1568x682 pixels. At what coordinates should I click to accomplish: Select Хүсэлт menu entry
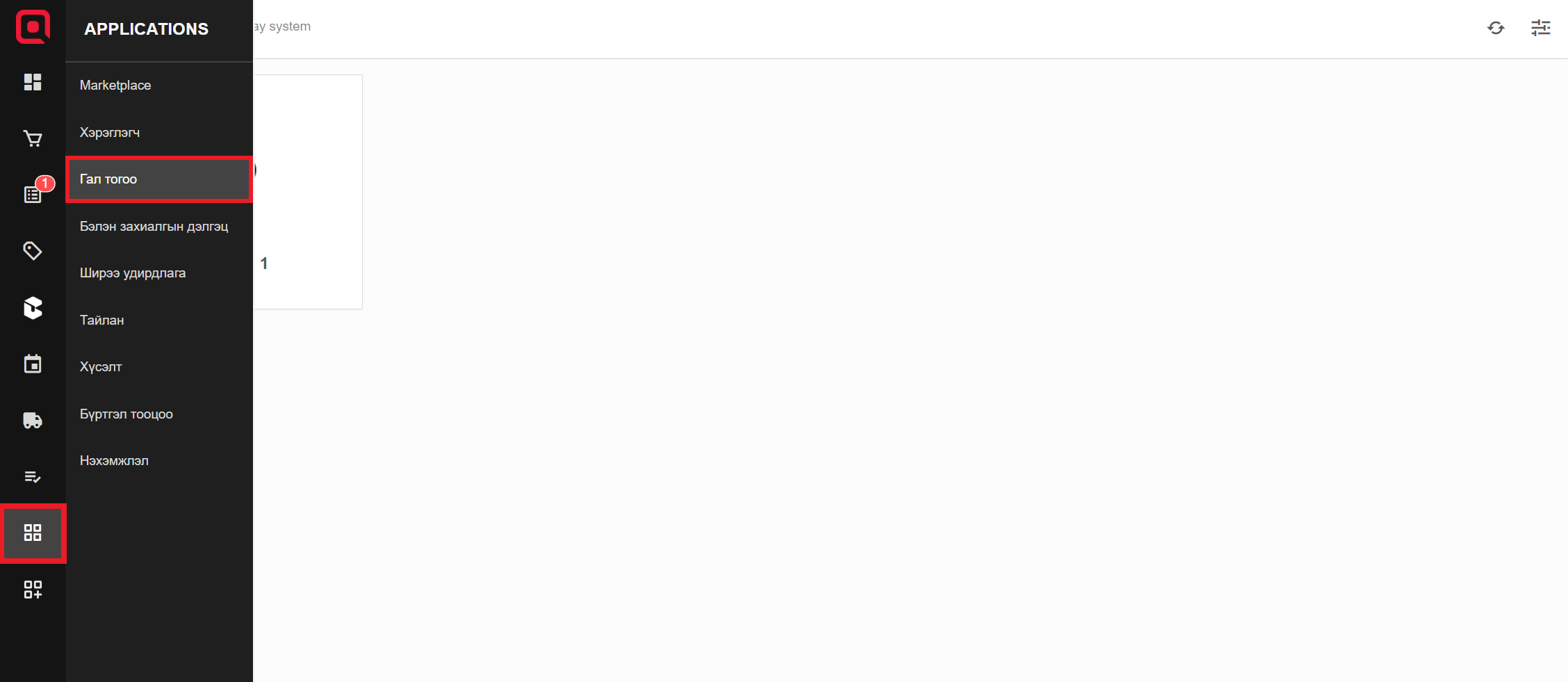(101, 367)
